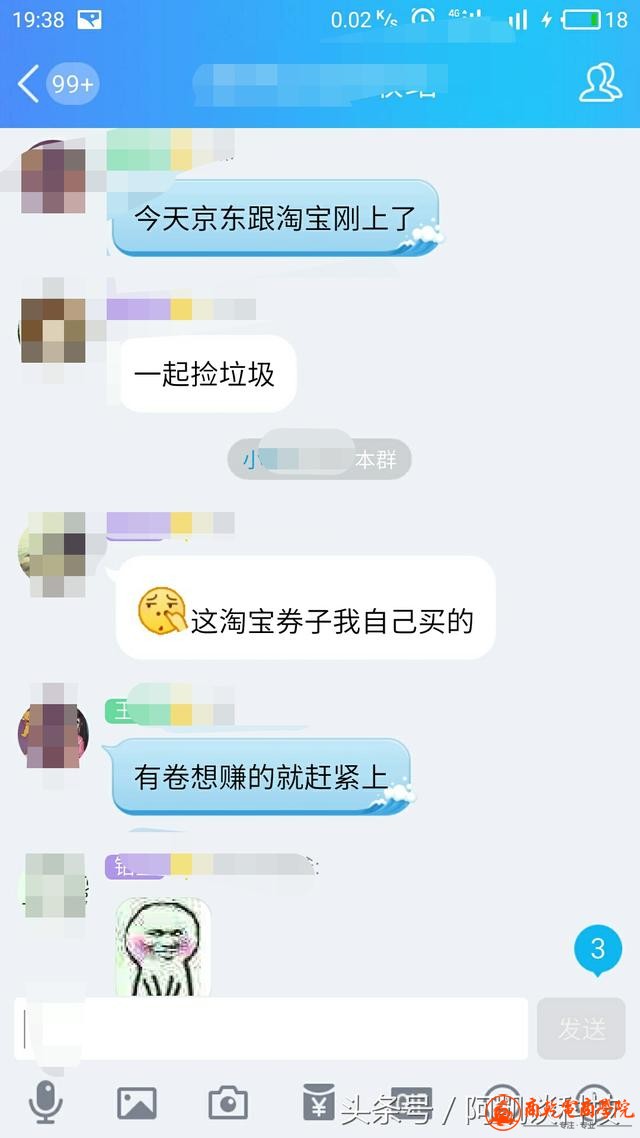640x1138 pixels.
Task: Open avatar beside 有卷想赚的就赶紧上 message
Action: [53, 734]
